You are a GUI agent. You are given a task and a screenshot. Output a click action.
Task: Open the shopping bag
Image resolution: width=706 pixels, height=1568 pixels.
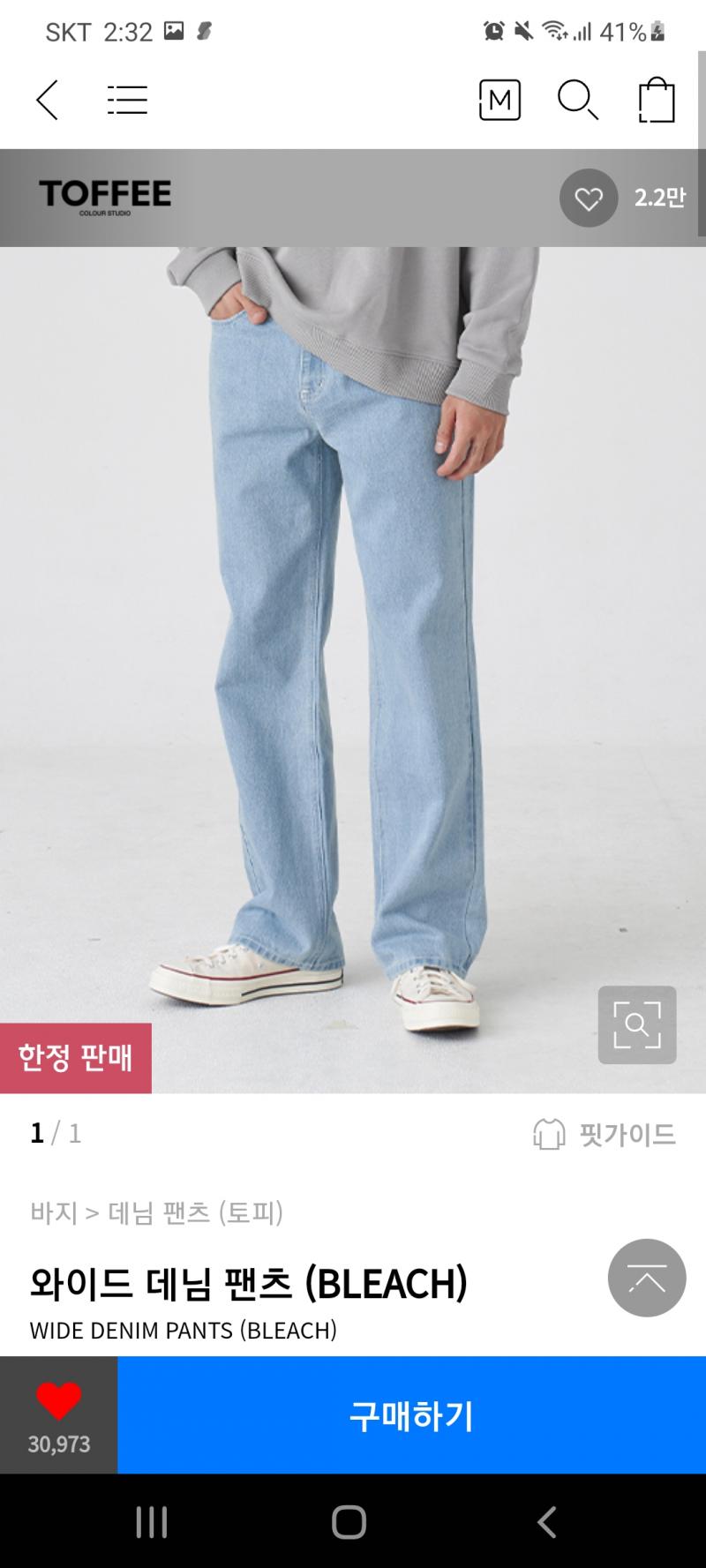657,100
